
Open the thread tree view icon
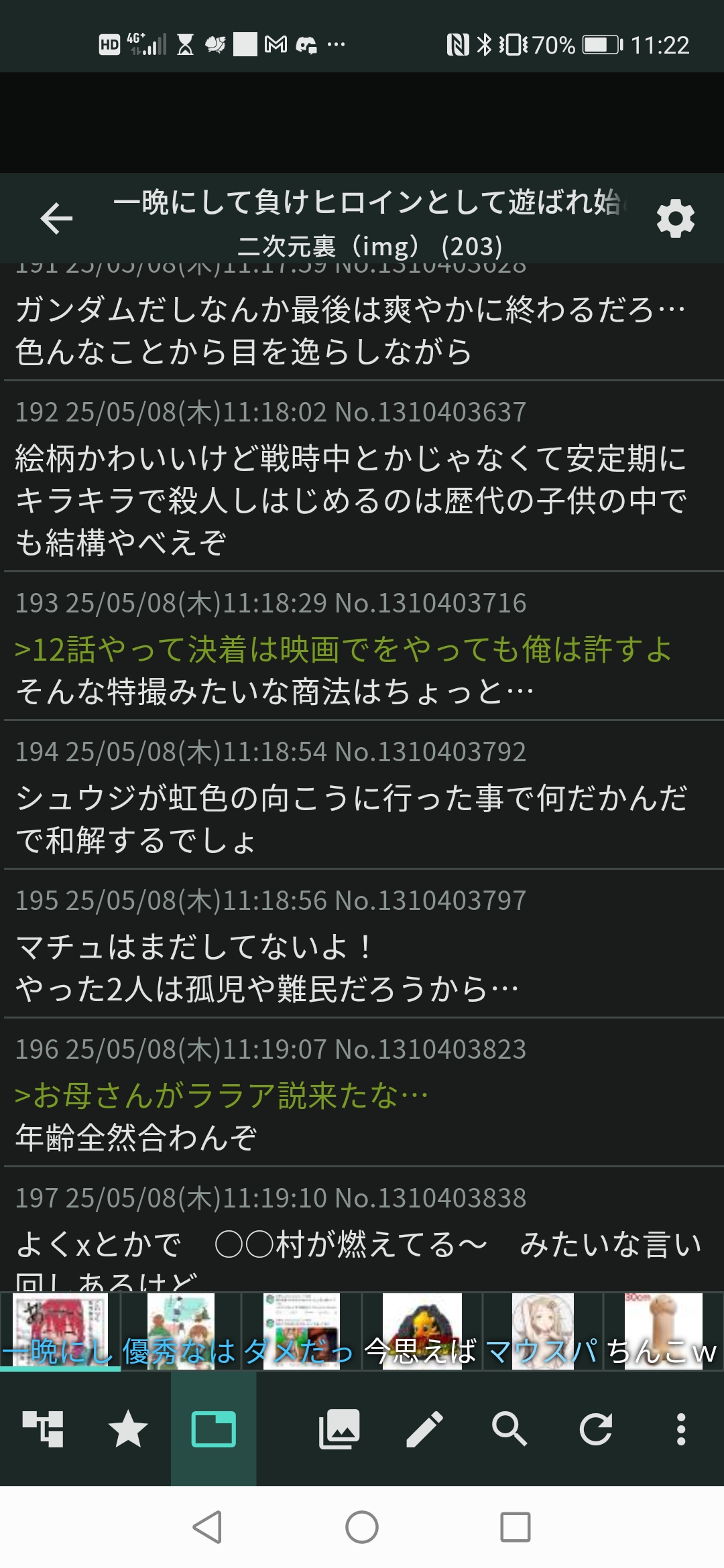(43, 1429)
